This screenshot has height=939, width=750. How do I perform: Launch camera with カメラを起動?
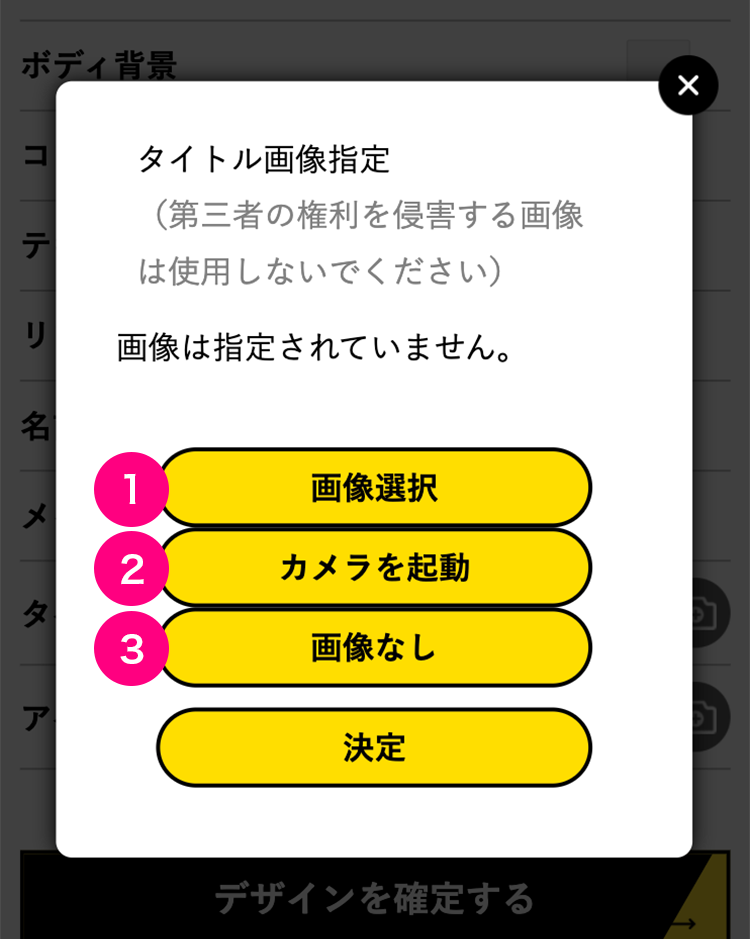(x=374, y=568)
